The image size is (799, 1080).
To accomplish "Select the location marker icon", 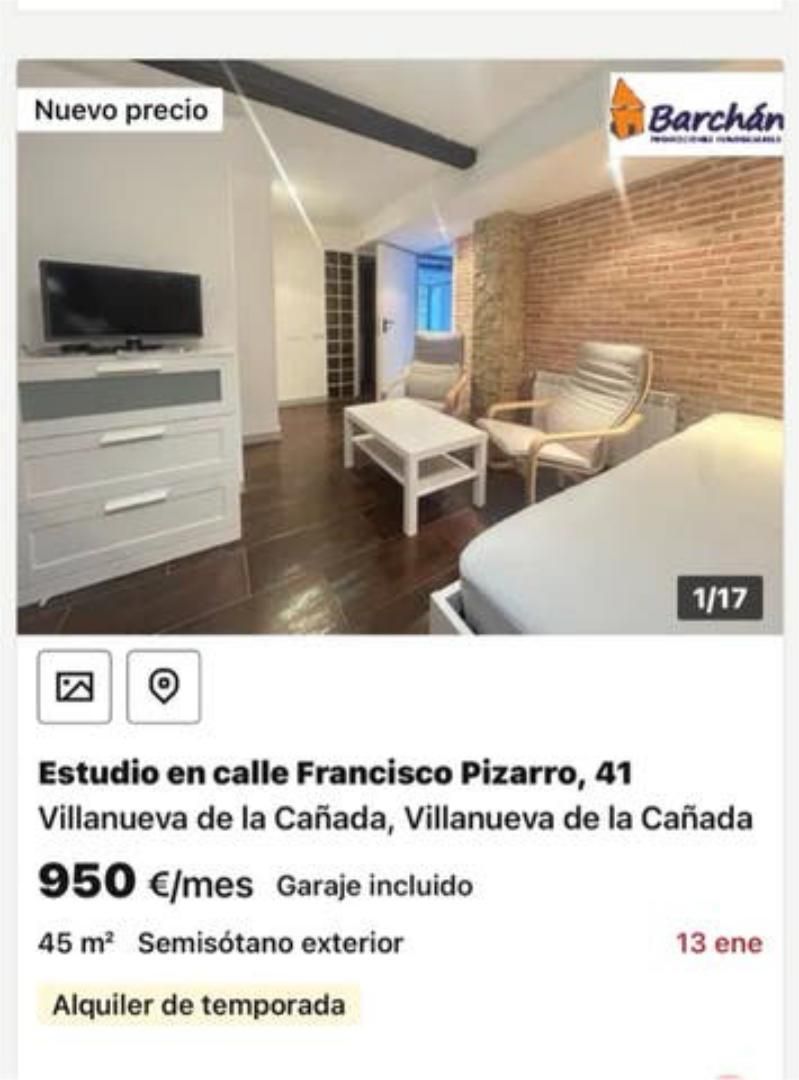I will (x=167, y=685).
